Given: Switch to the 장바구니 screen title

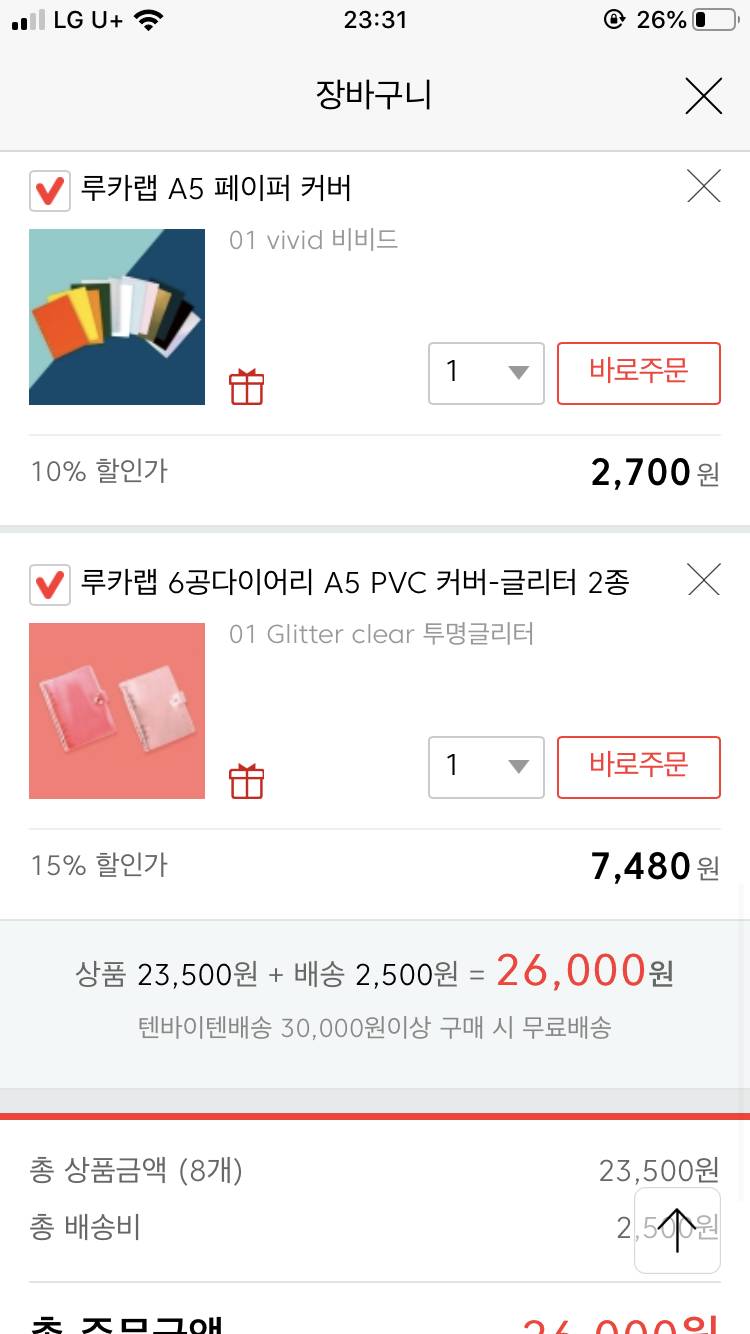Looking at the screenshot, I should pyautogui.click(x=374, y=95).
